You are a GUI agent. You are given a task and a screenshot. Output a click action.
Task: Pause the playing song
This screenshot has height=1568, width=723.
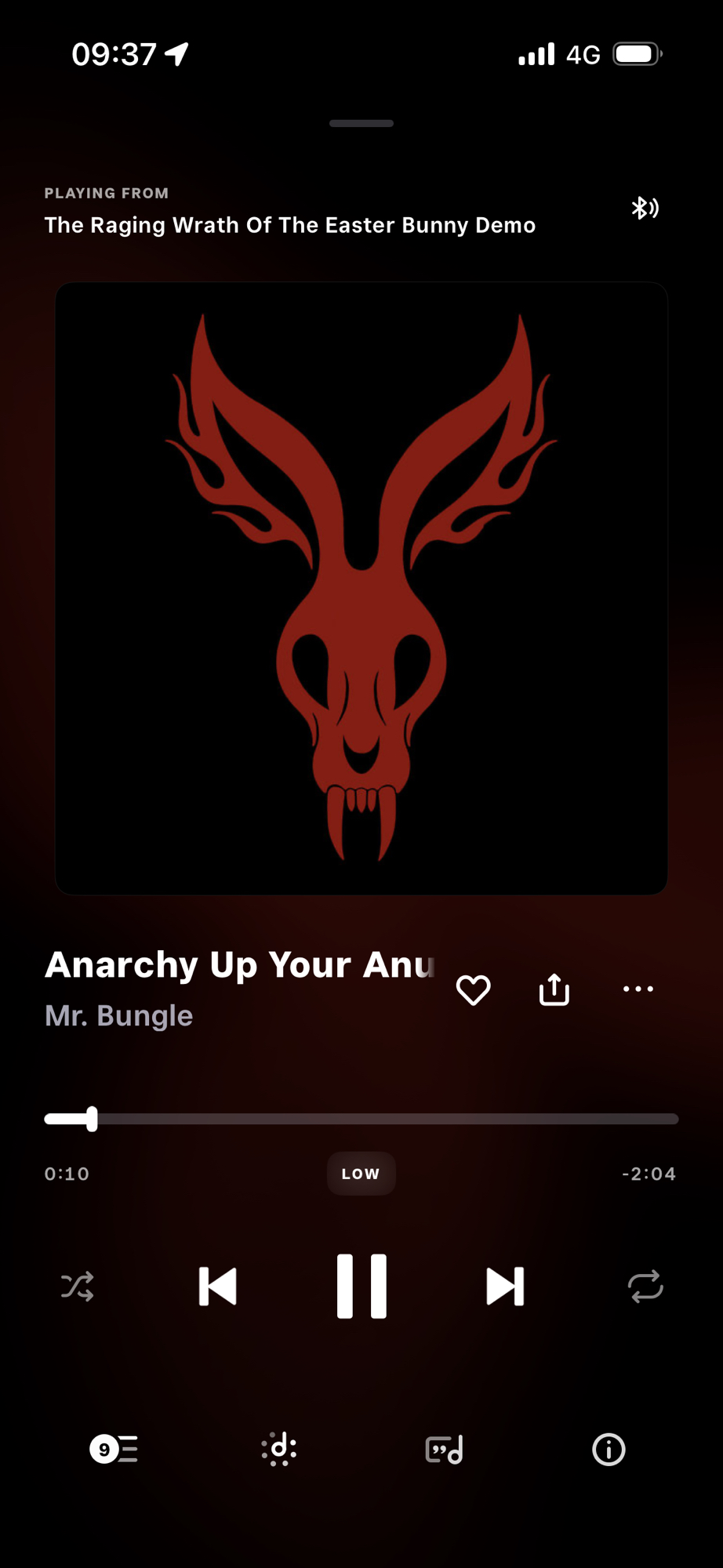click(x=361, y=1287)
